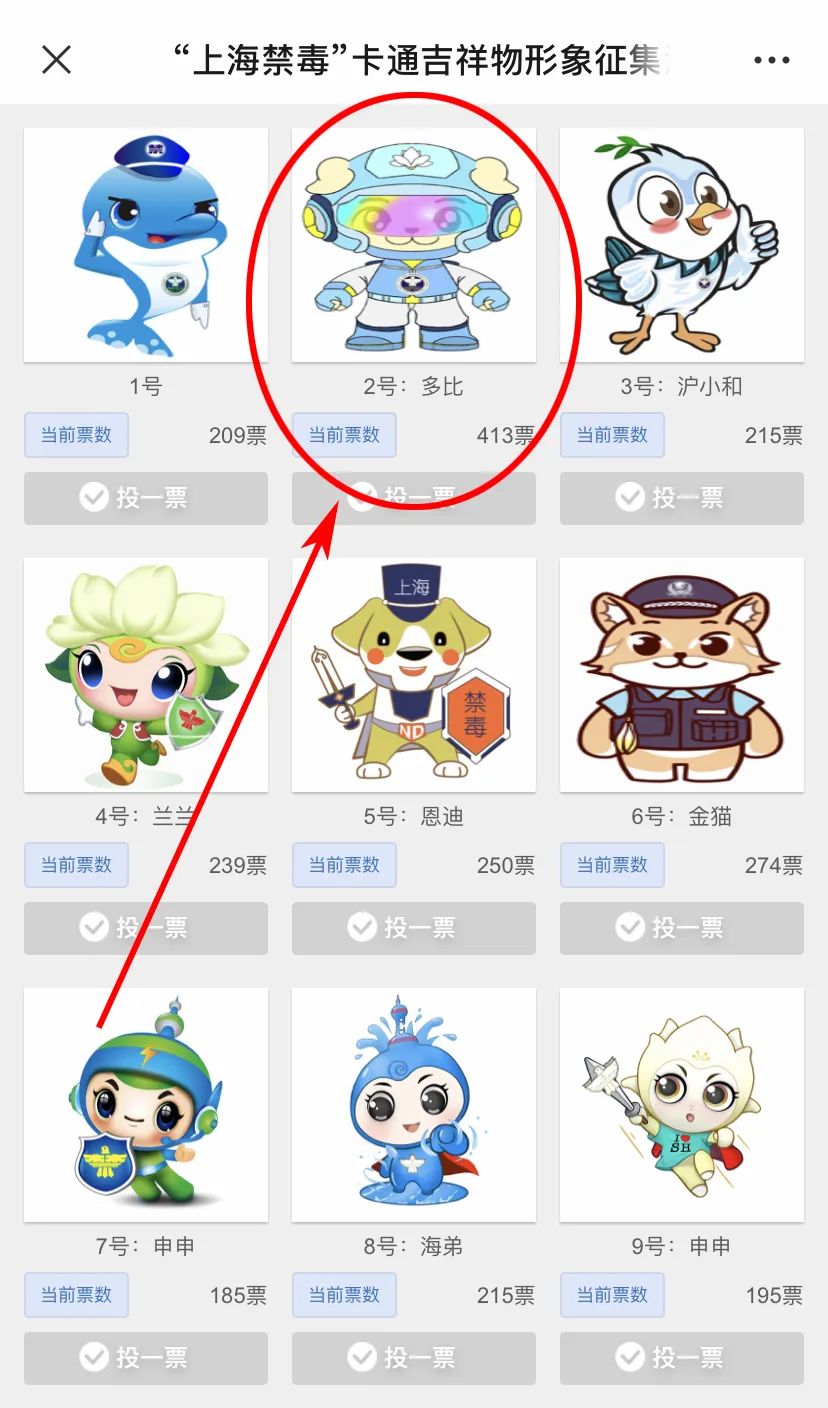Open the 5号 恩迪 dog mascot image
This screenshot has height=1408, width=828.
click(x=414, y=675)
